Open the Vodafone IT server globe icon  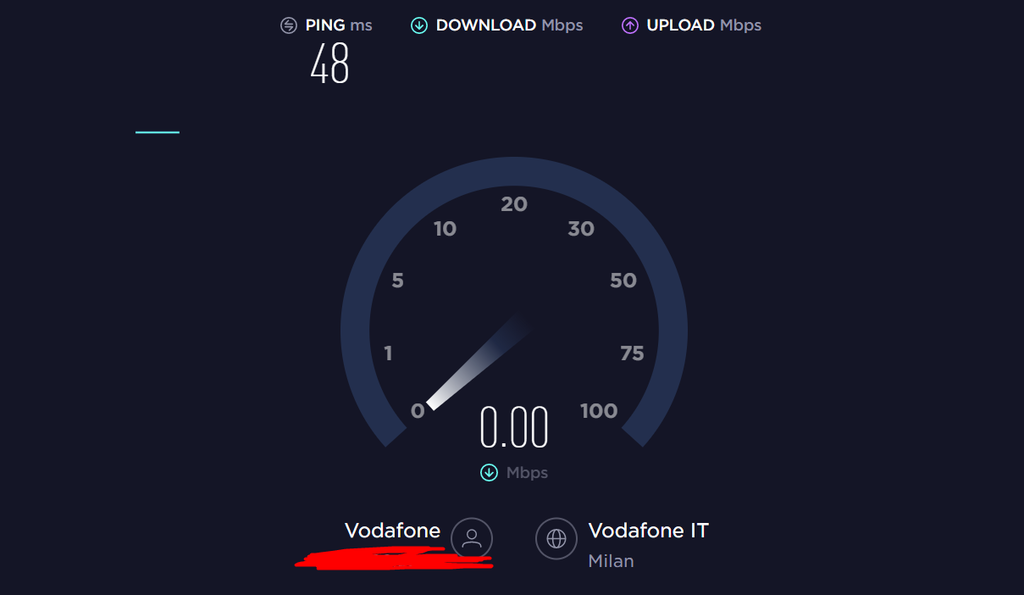[556, 539]
